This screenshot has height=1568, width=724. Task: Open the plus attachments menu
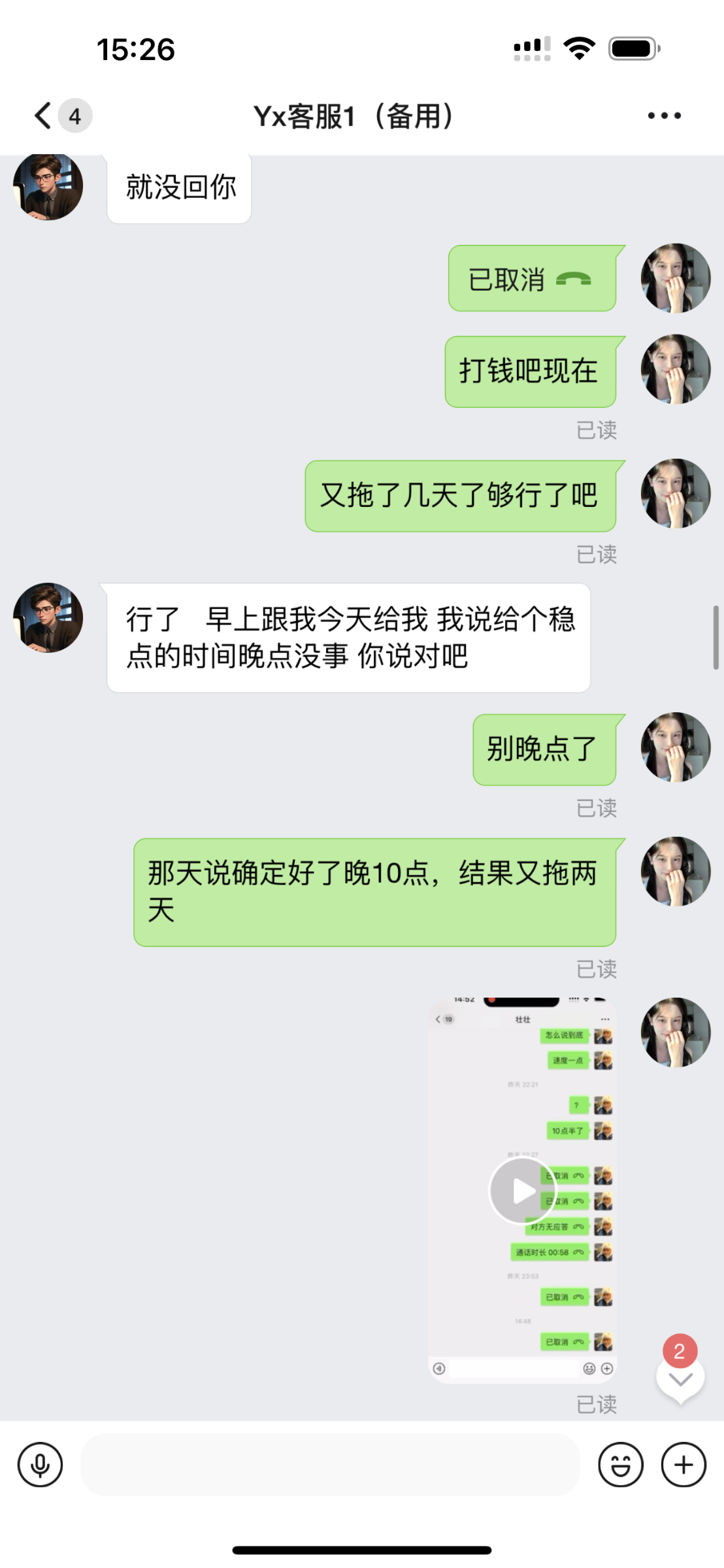pos(683,1465)
